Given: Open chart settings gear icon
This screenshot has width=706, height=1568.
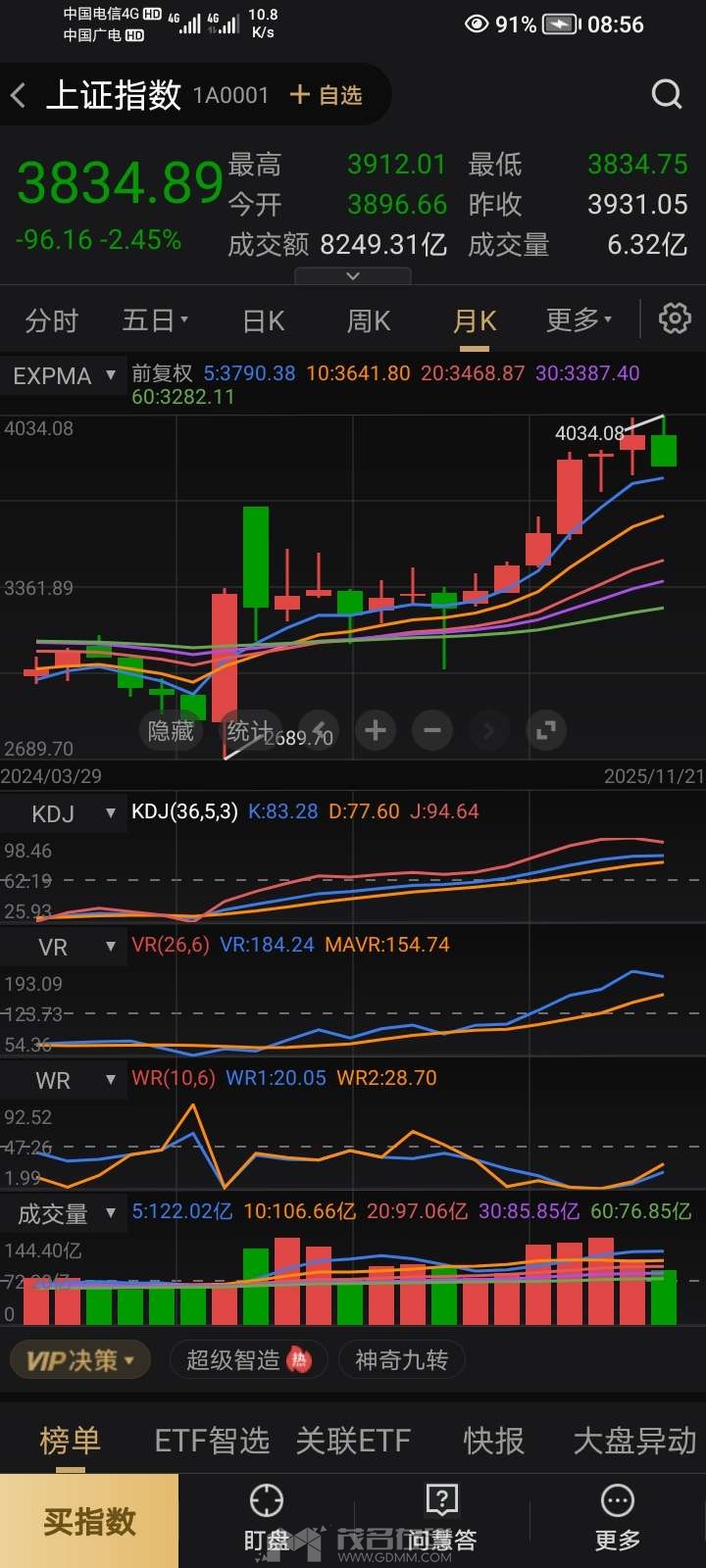Looking at the screenshot, I should 675,319.
